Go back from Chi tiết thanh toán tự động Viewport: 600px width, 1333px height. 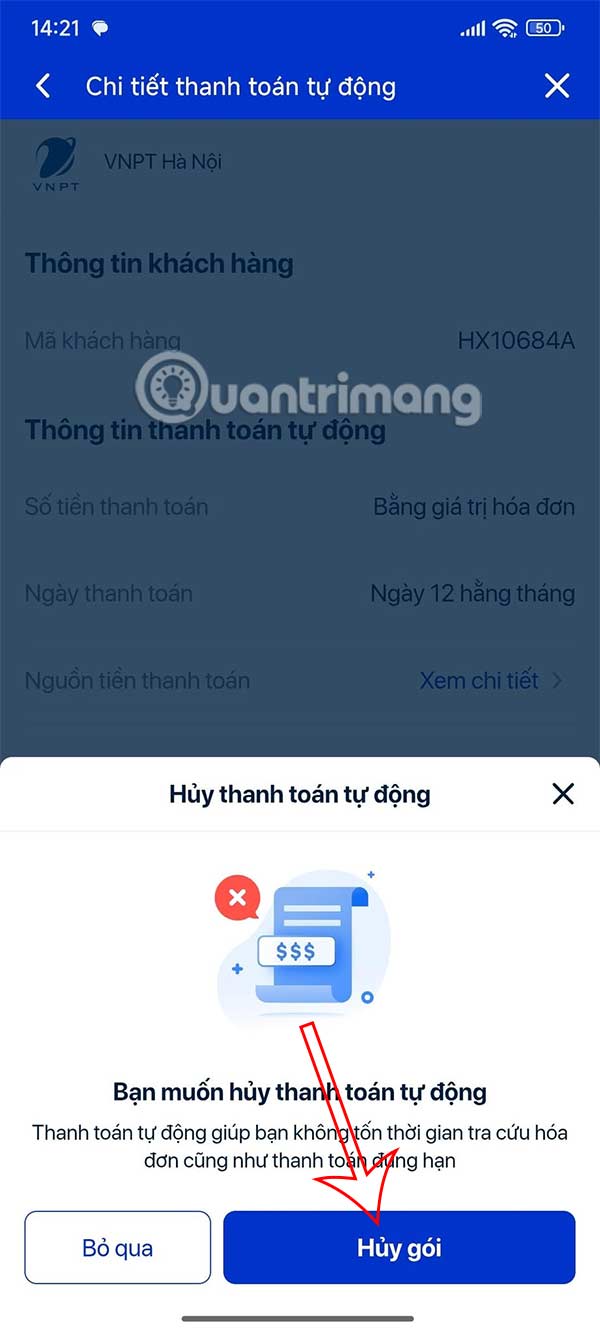(43, 86)
